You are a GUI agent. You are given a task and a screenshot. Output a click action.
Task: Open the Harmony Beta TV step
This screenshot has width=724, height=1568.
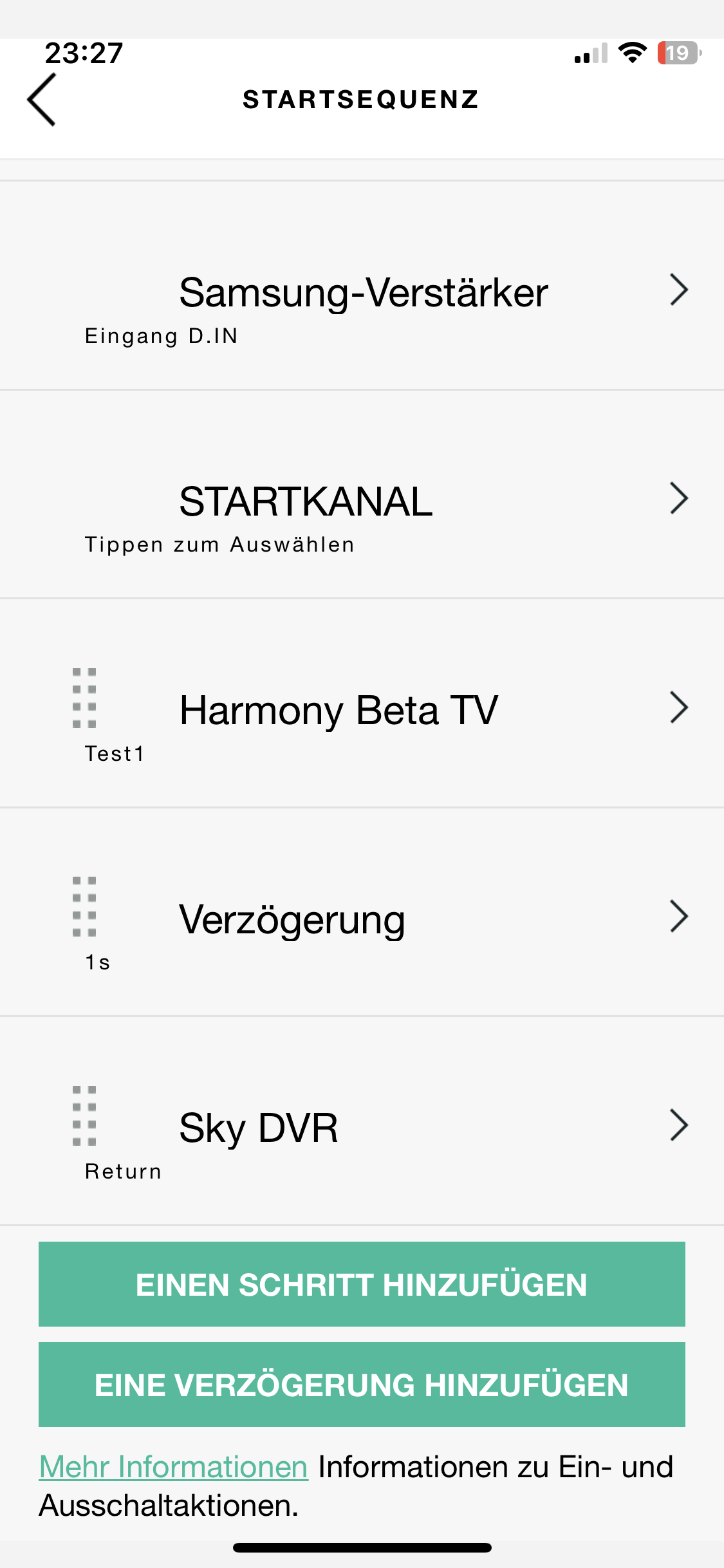pyautogui.click(x=362, y=711)
